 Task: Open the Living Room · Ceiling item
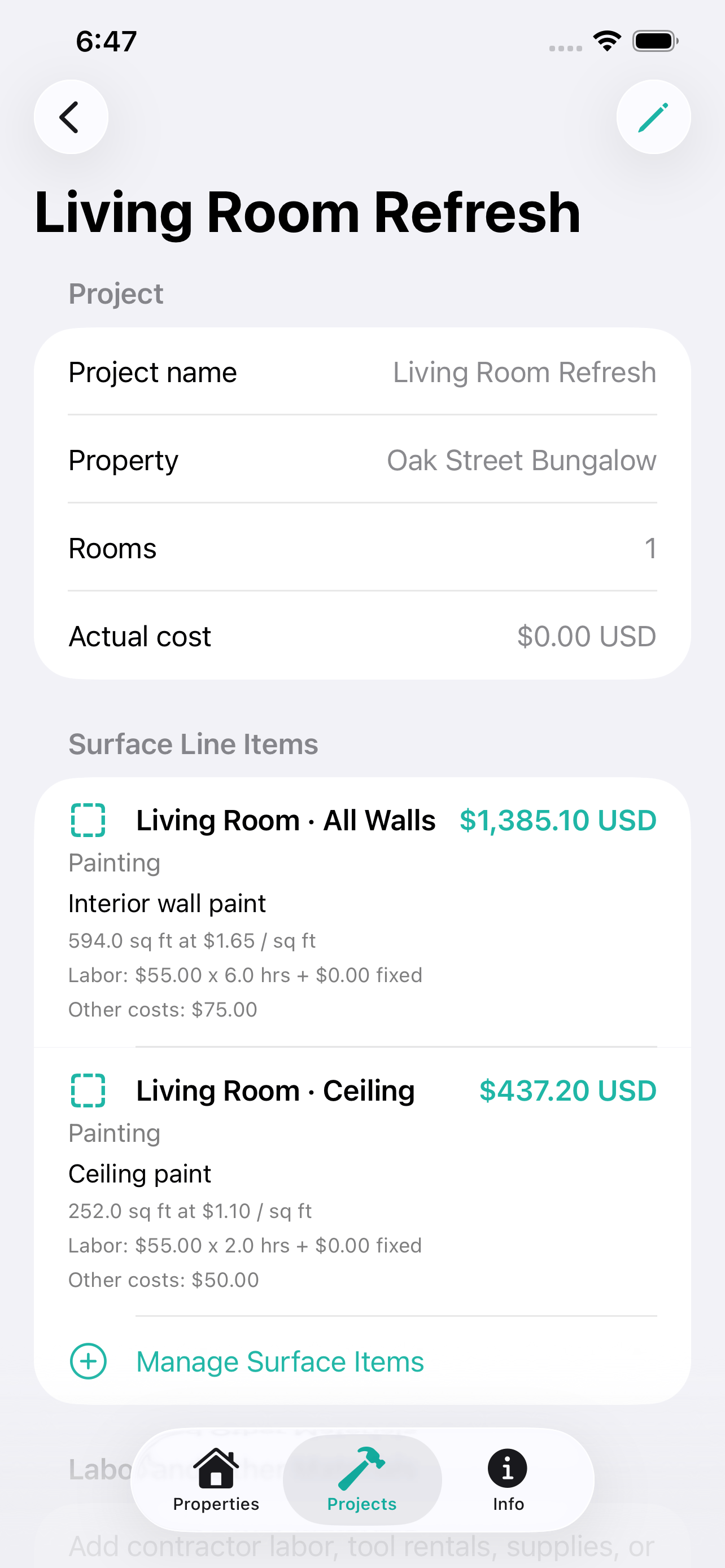(x=362, y=1182)
